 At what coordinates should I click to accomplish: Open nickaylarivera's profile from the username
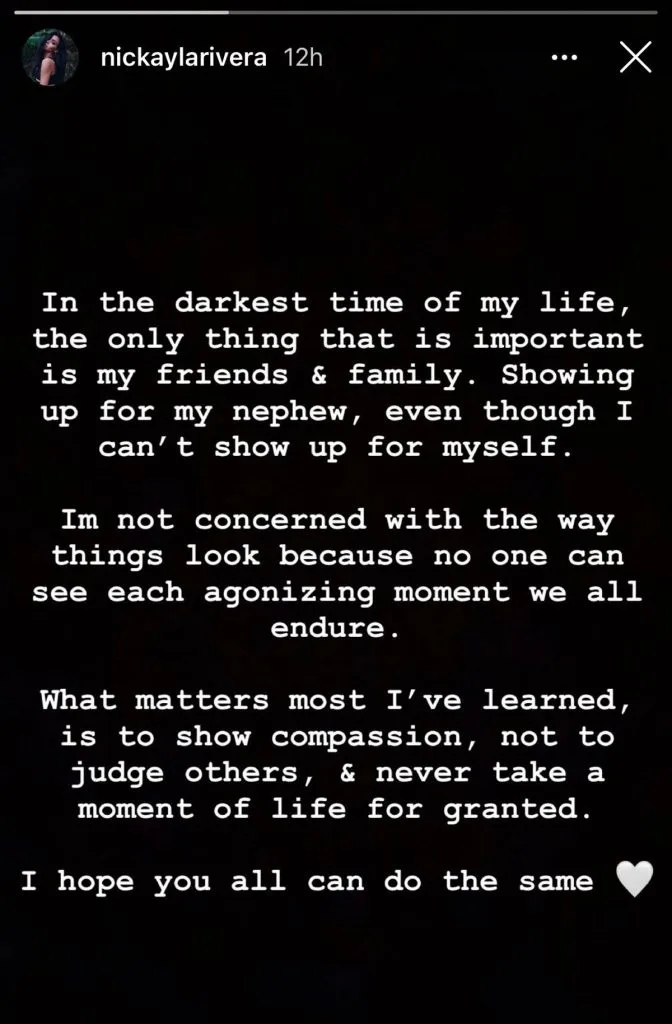pos(184,58)
